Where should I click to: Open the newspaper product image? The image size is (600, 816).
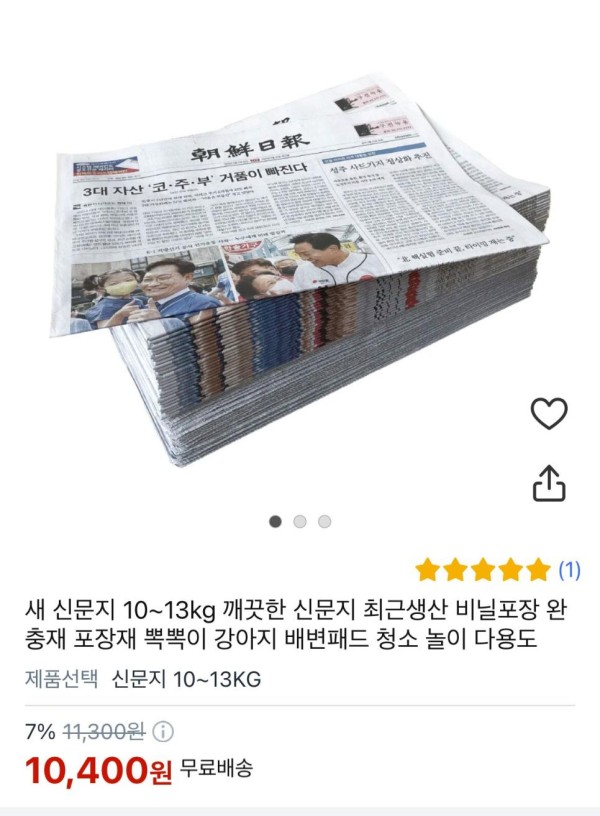[300, 270]
